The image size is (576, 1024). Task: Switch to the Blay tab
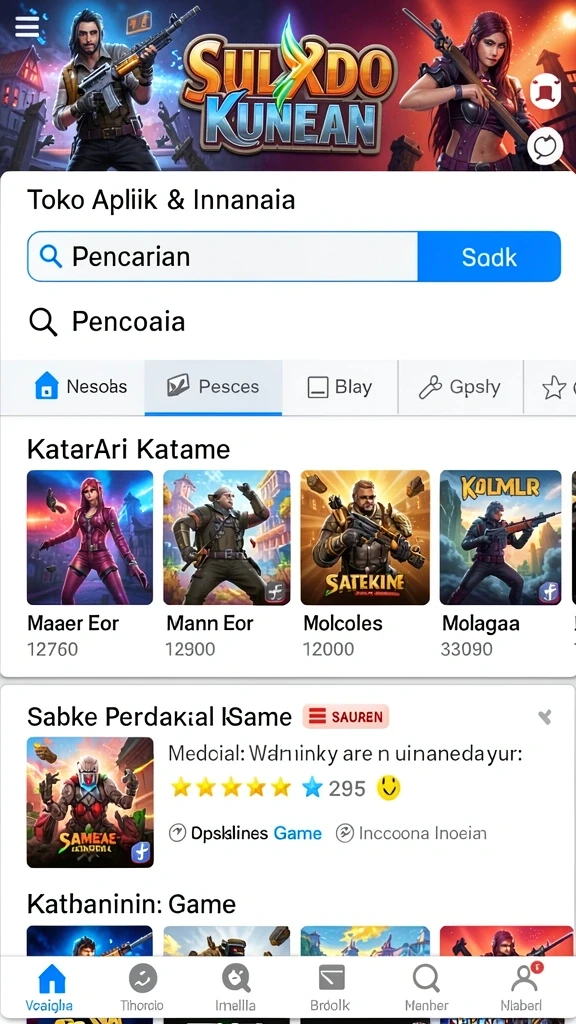pyautogui.click(x=340, y=387)
